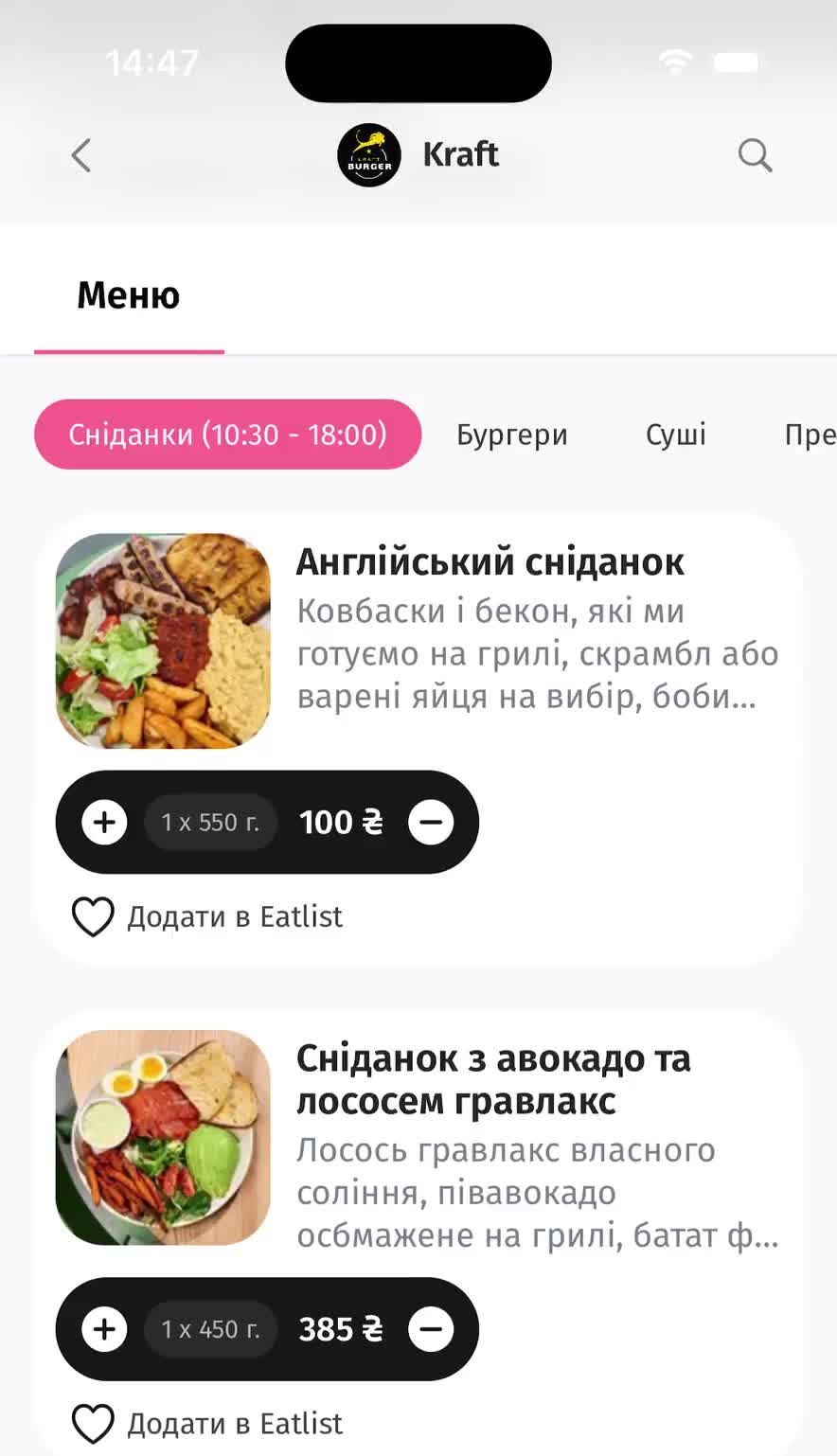The width and height of the screenshot is (837, 1456).
Task: Tap the back arrow at top left
Action: [x=80, y=155]
